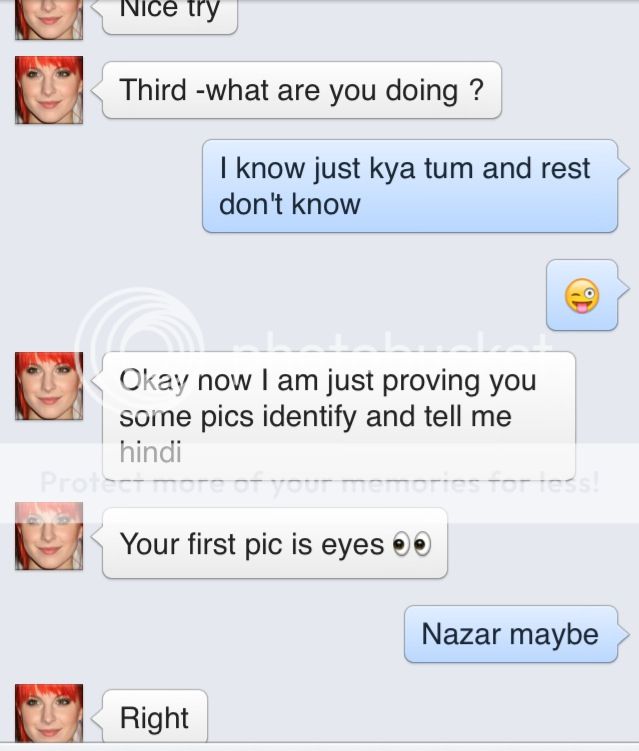Tap the avatar next to "Okay now I am just proving"
The width and height of the screenshot is (639, 751).
point(48,385)
